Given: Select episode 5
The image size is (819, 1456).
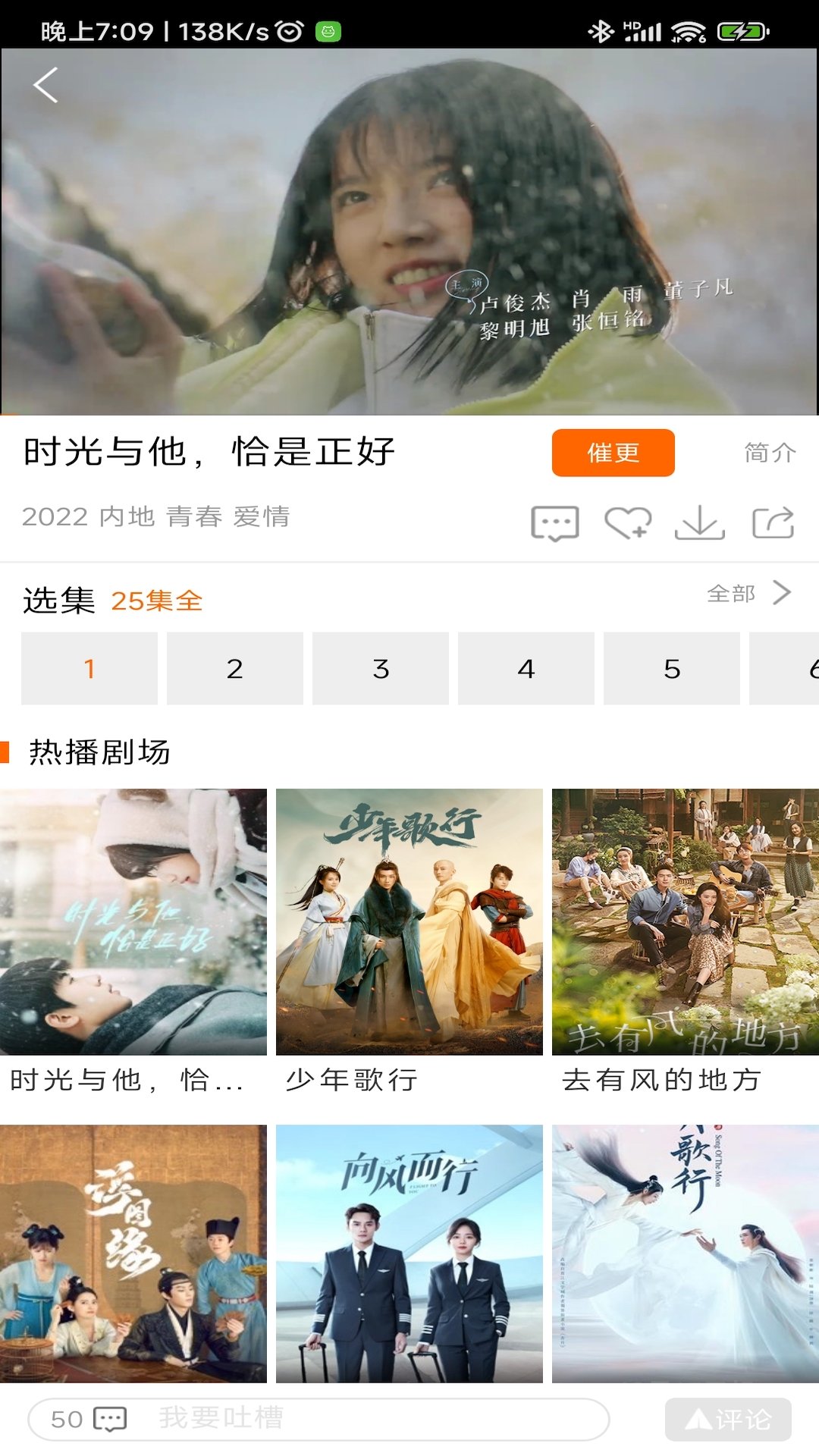Looking at the screenshot, I should click(672, 669).
